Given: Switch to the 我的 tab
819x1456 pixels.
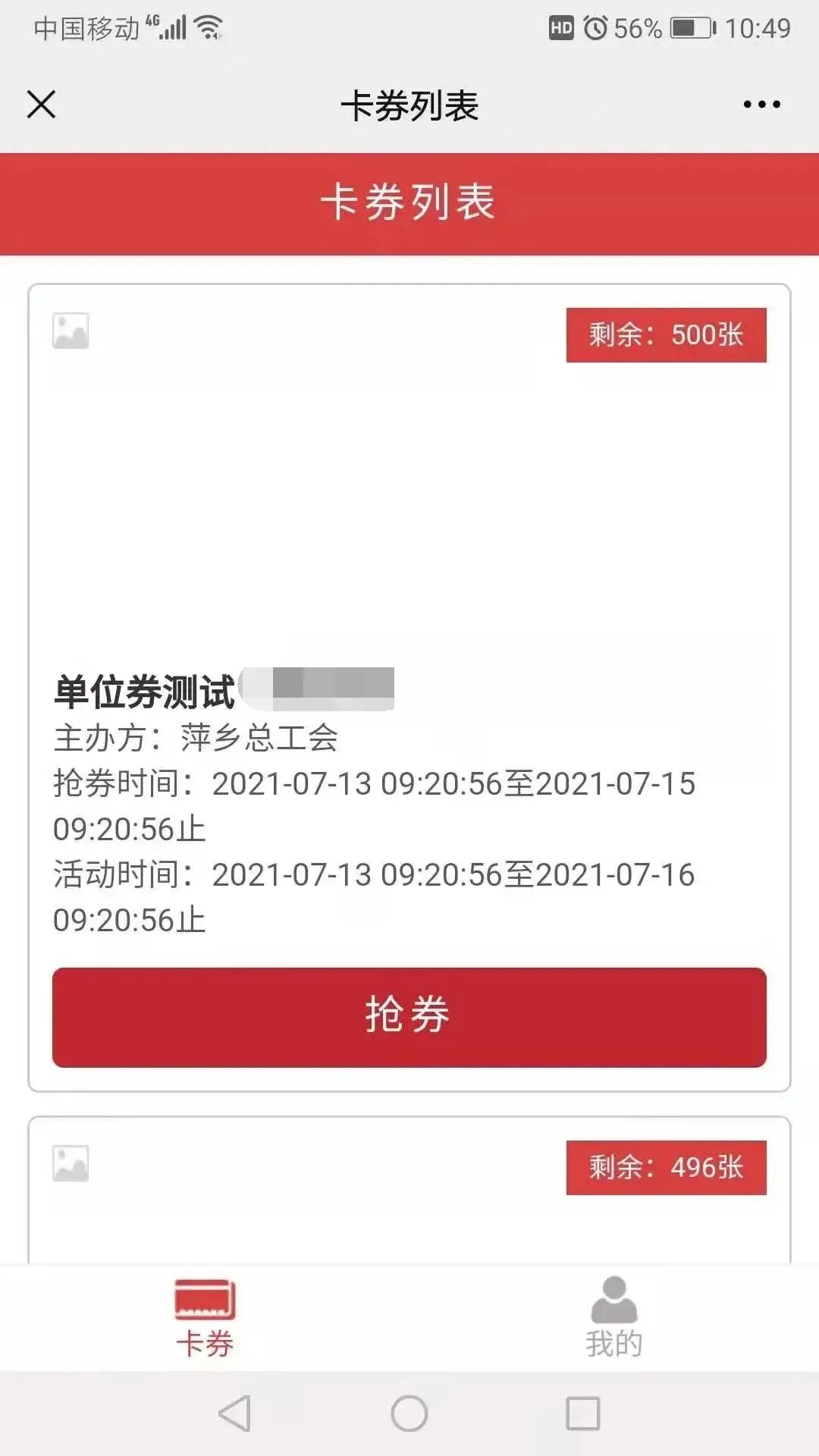Looking at the screenshot, I should tap(614, 1317).
